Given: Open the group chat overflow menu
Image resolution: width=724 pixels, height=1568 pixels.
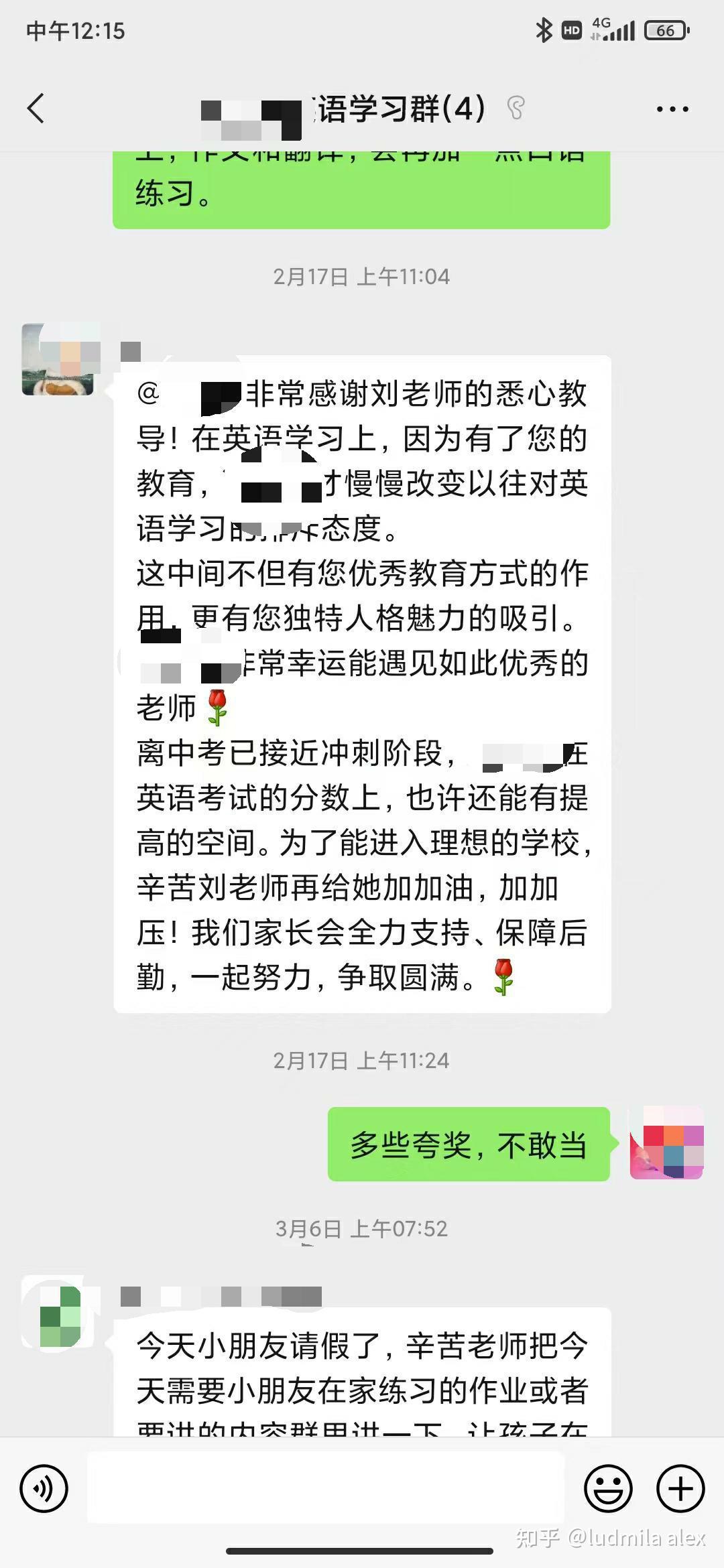Looking at the screenshot, I should tap(672, 109).
